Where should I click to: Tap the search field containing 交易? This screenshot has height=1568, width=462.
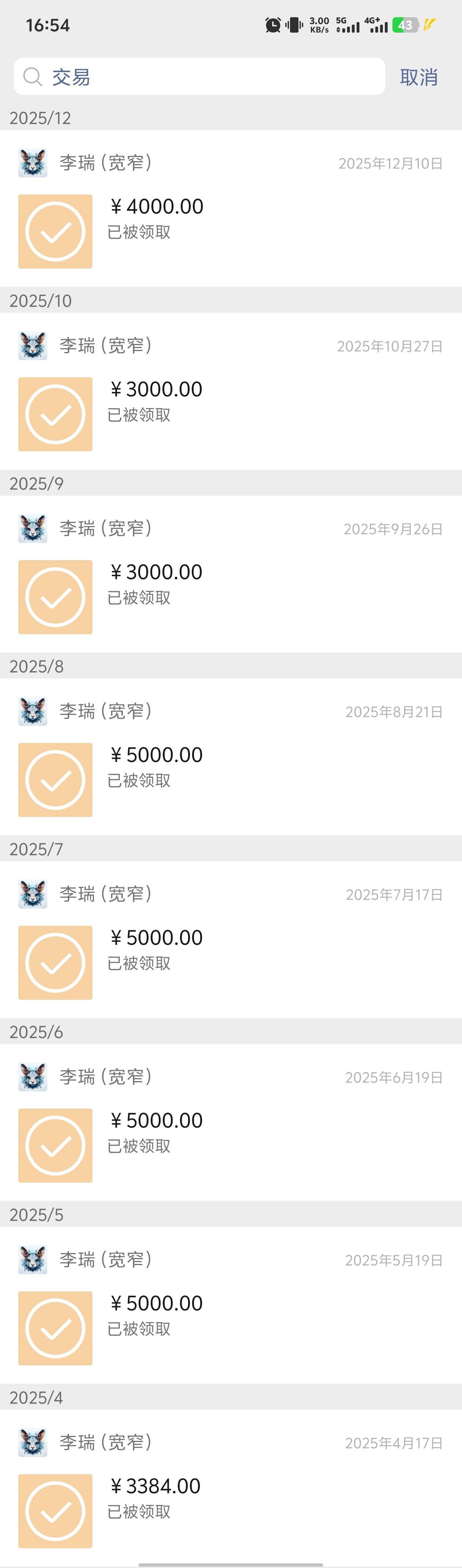tap(199, 77)
